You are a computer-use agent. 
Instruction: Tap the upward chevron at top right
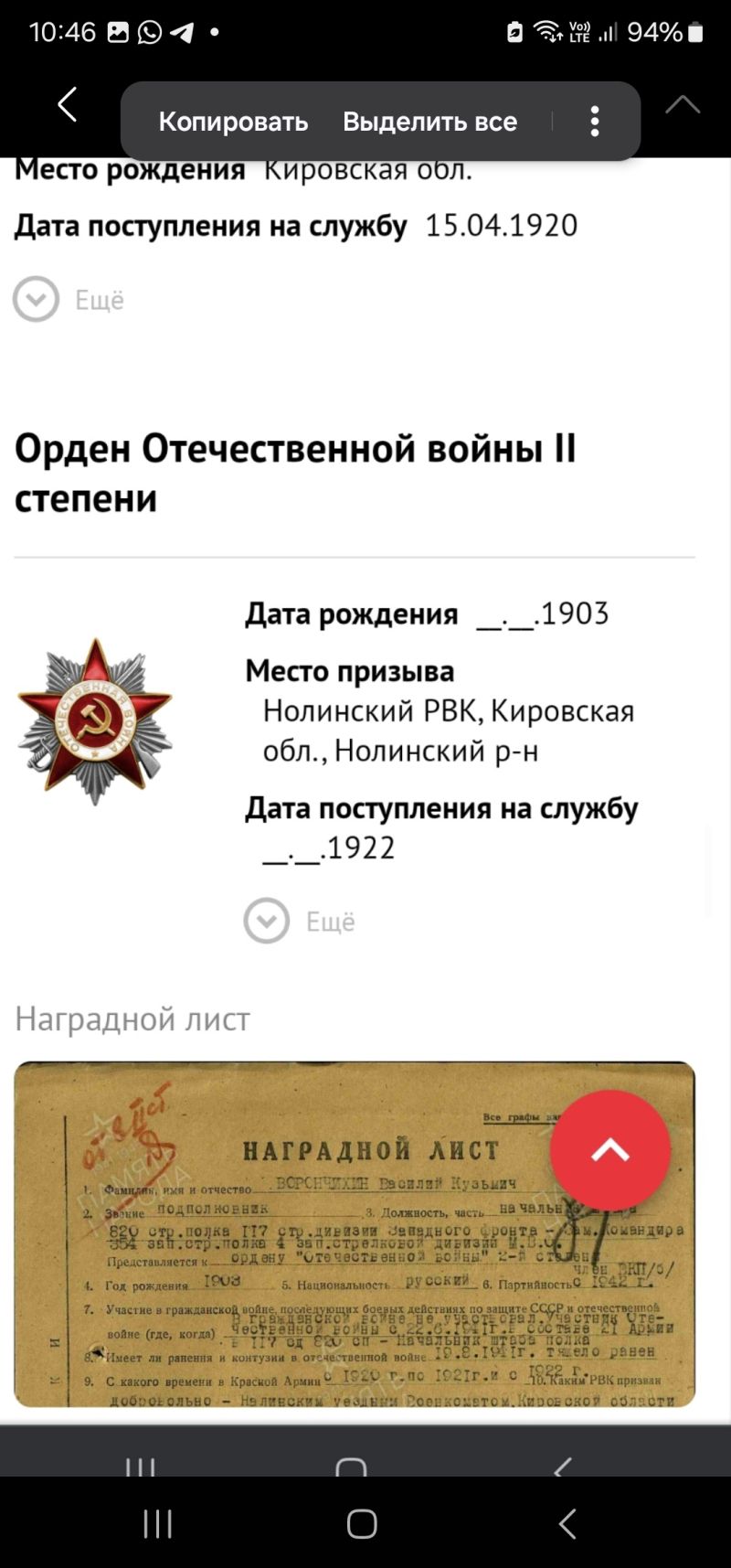(x=683, y=104)
